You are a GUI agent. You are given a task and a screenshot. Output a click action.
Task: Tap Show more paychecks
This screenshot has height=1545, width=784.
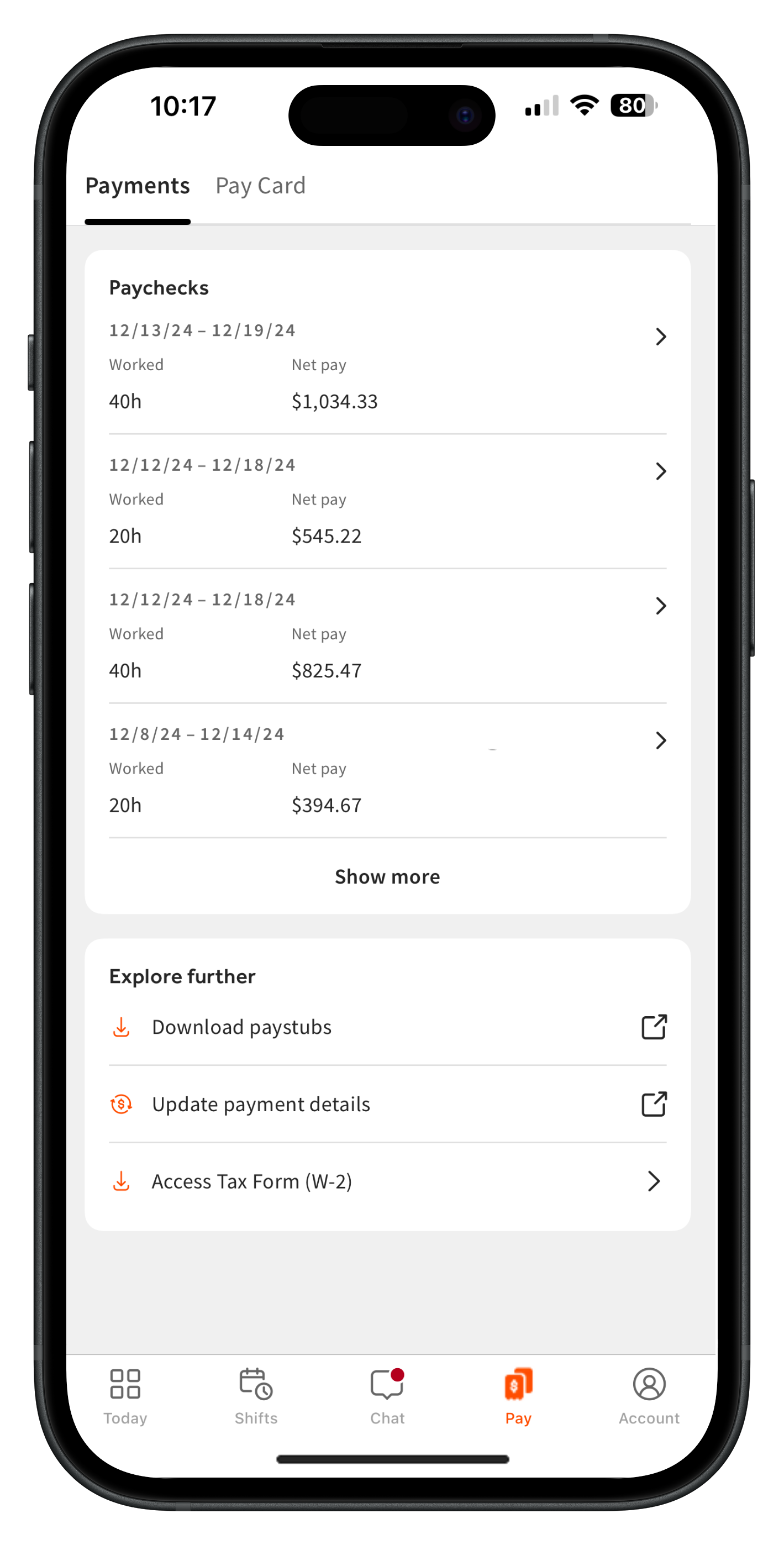point(387,876)
